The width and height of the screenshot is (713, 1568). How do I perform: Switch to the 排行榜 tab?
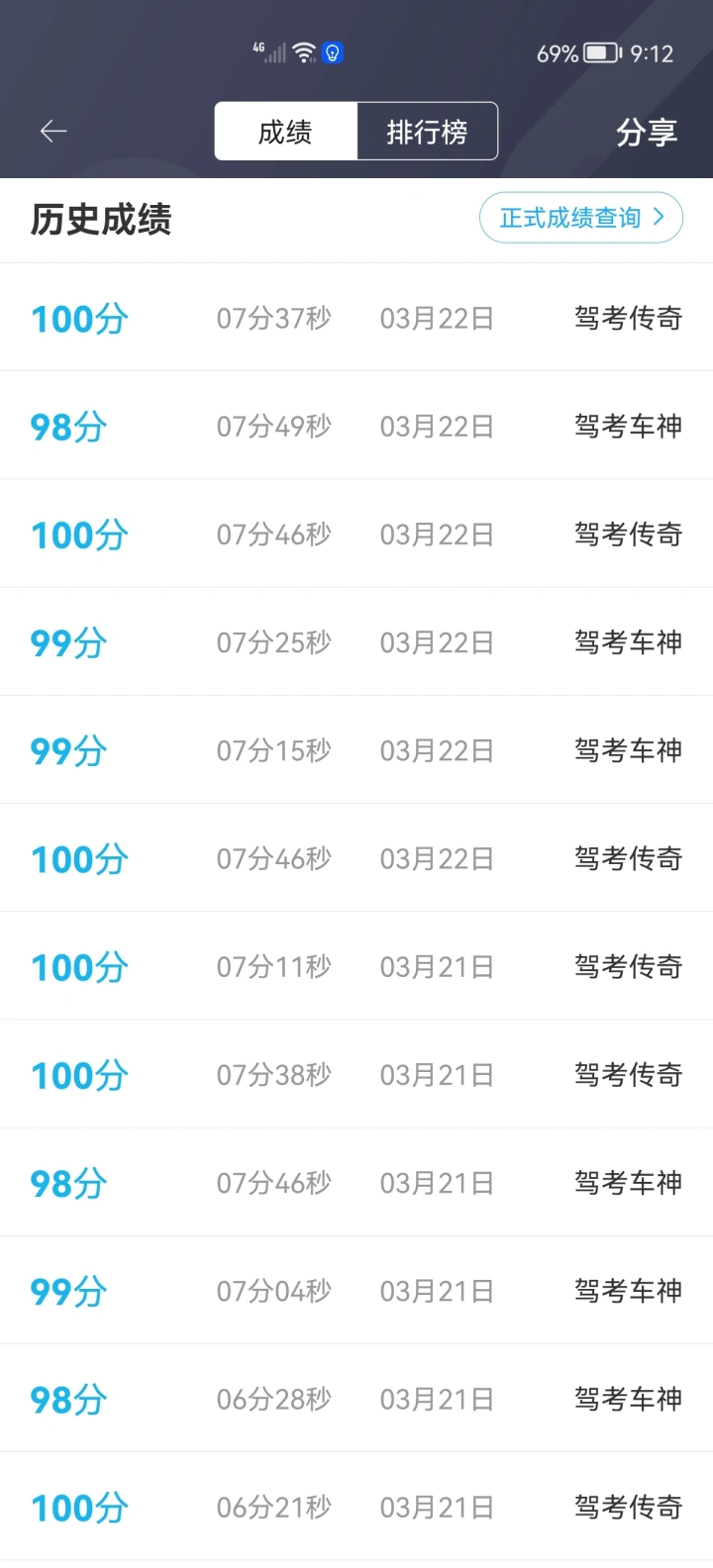tap(427, 131)
